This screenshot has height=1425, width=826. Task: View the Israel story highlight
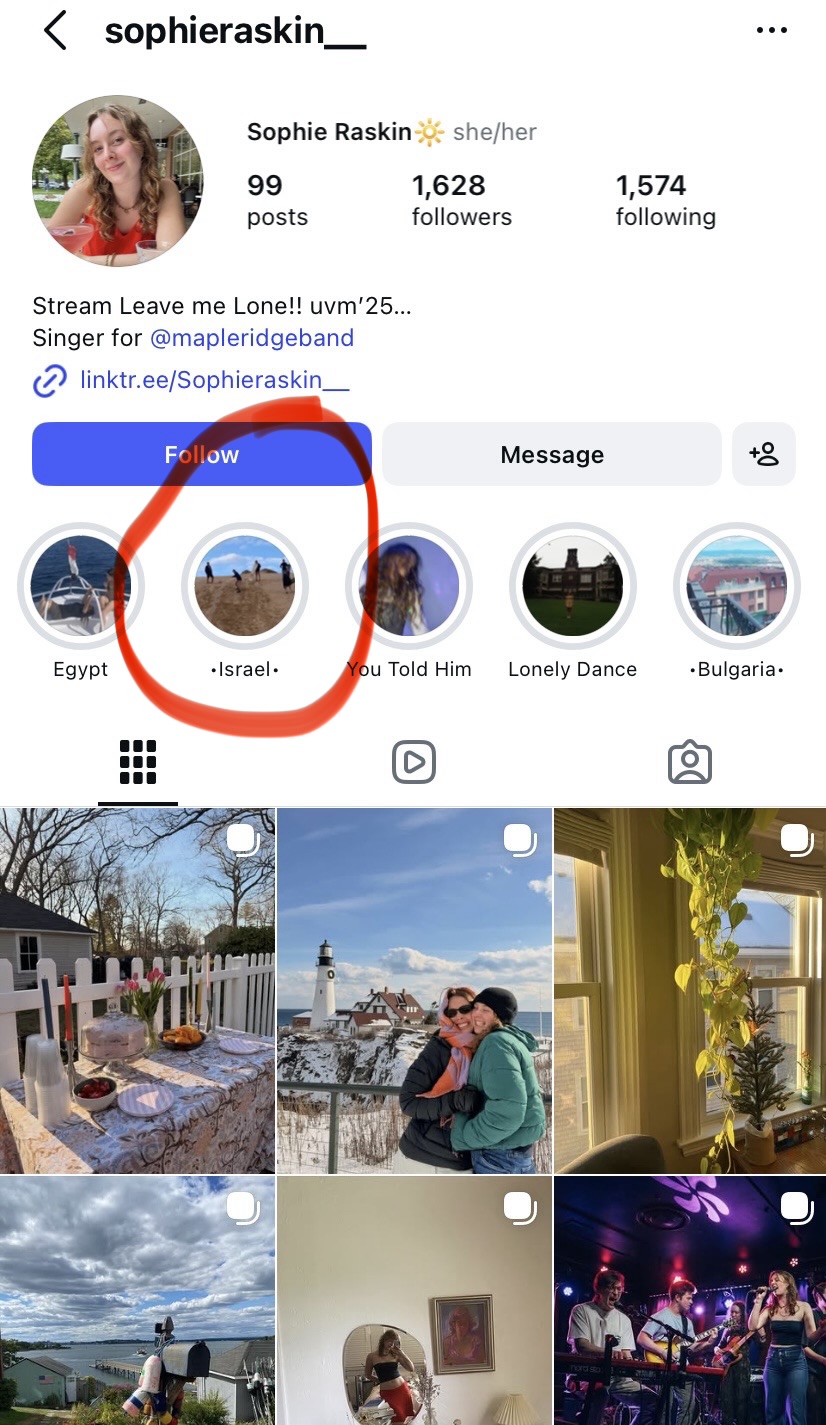[245, 586]
